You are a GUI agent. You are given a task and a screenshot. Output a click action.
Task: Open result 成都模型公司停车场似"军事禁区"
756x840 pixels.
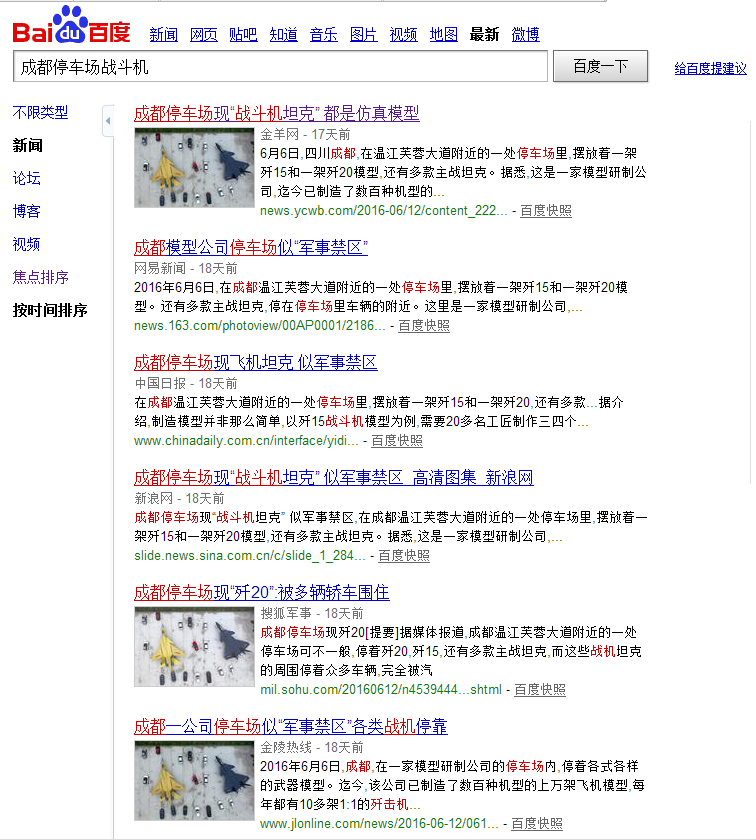(x=251, y=247)
